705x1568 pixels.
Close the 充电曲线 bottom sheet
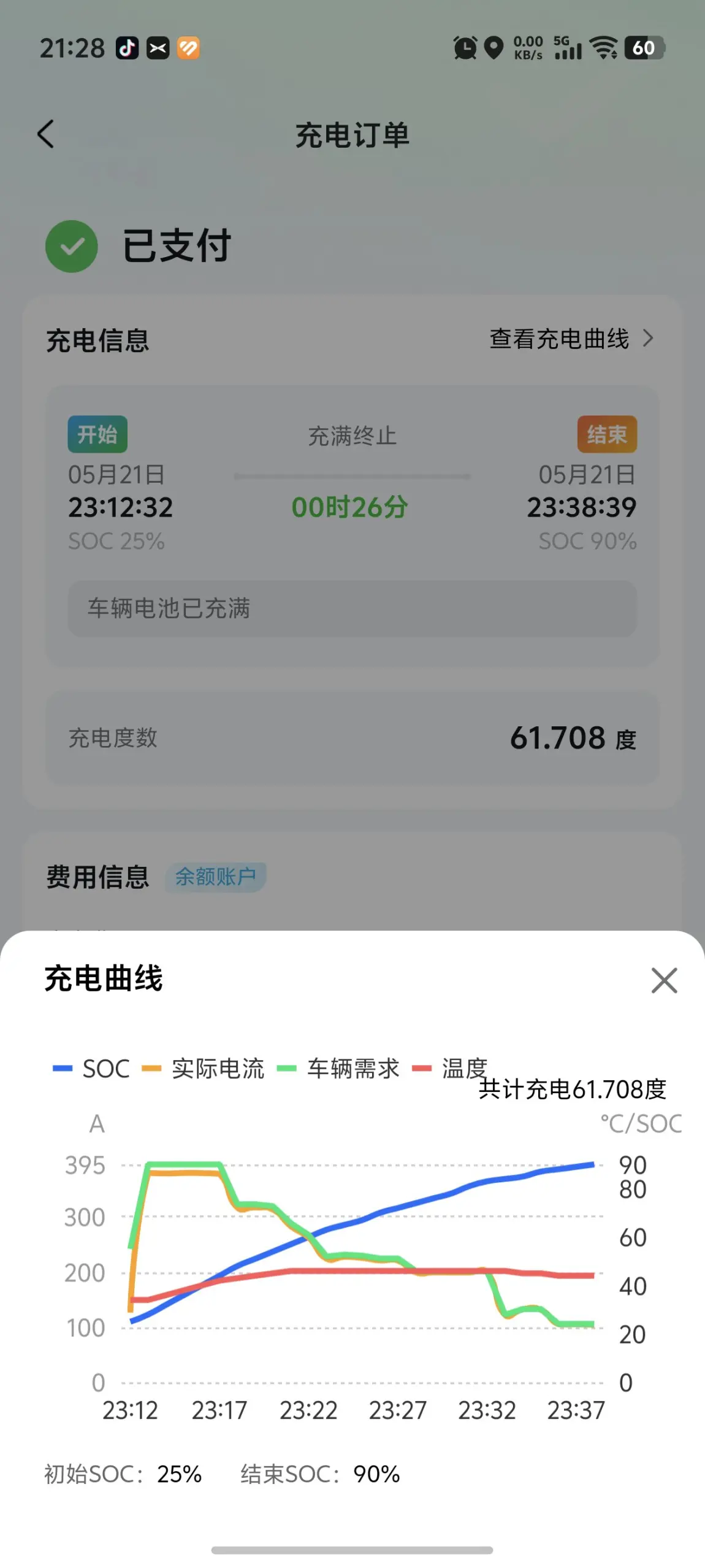(x=664, y=980)
